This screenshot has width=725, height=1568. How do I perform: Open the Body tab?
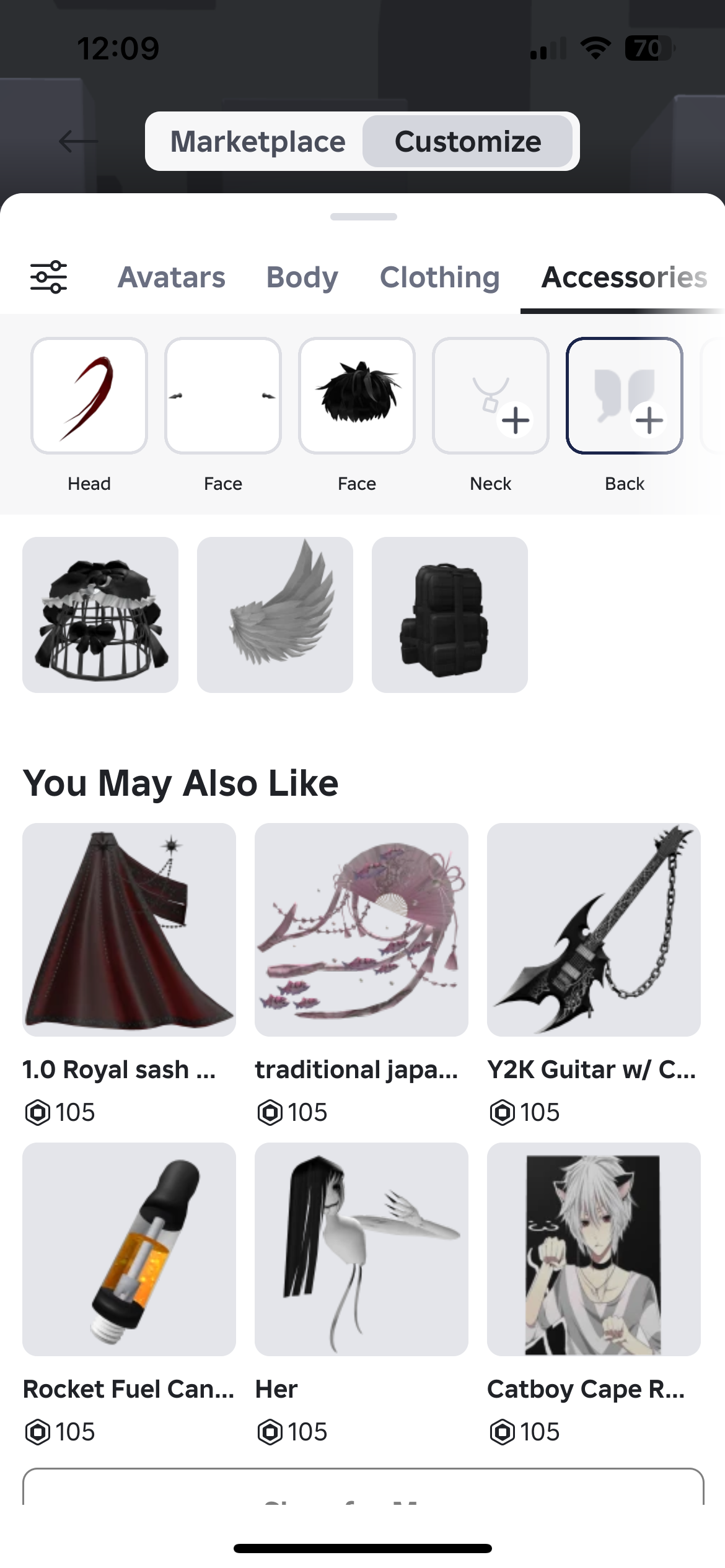tap(302, 277)
